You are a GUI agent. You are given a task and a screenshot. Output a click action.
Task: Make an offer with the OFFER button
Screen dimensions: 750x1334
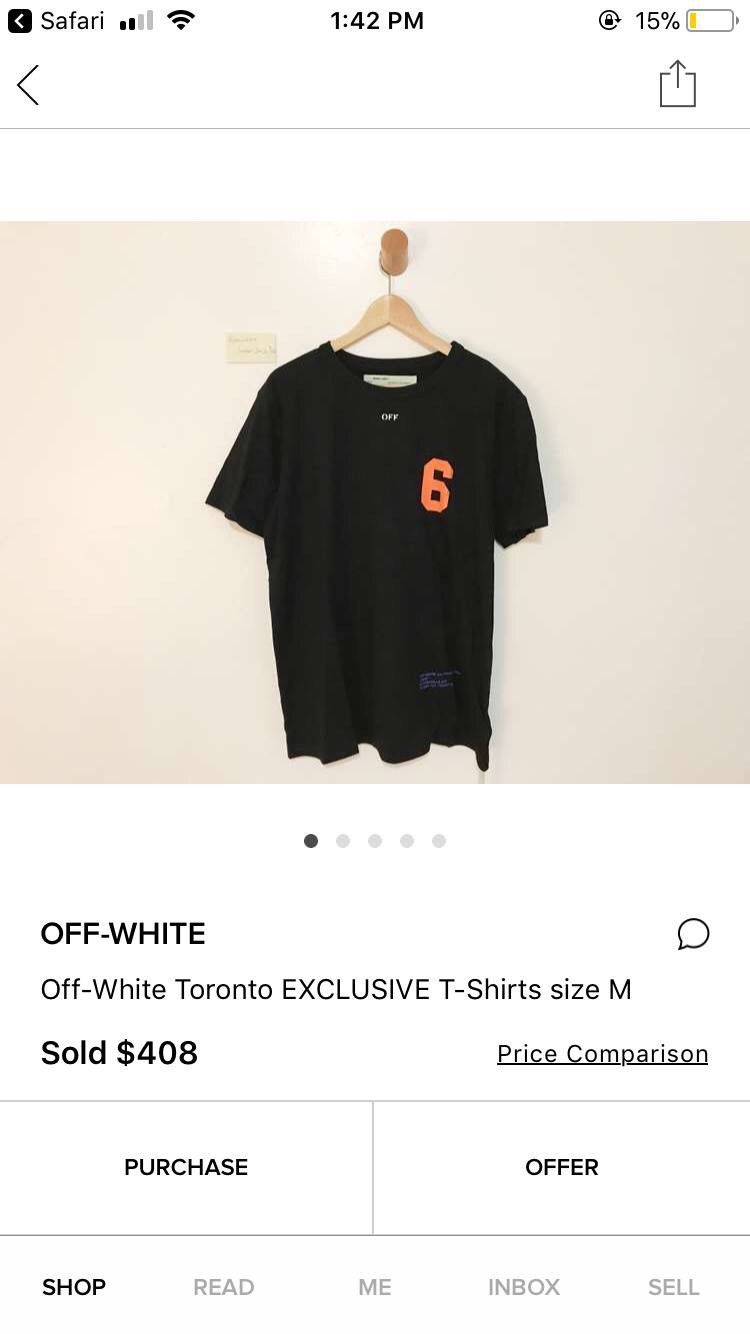(562, 1167)
